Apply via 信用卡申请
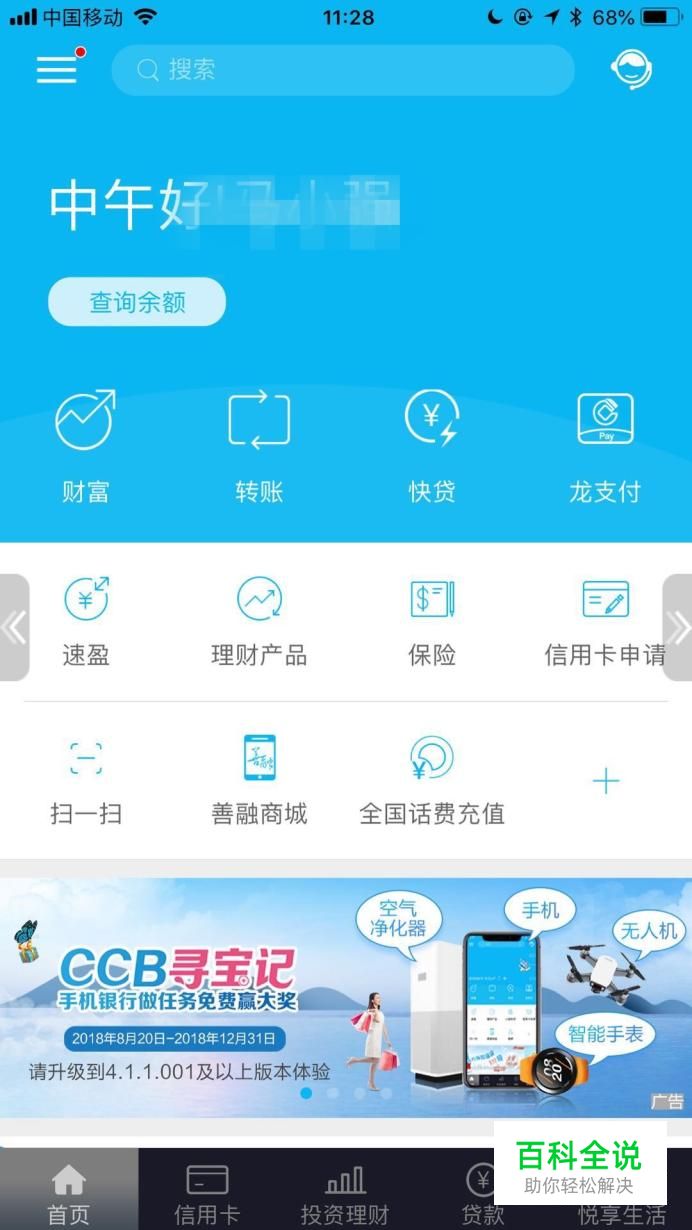Viewport: 692px width, 1230px height. [605, 622]
